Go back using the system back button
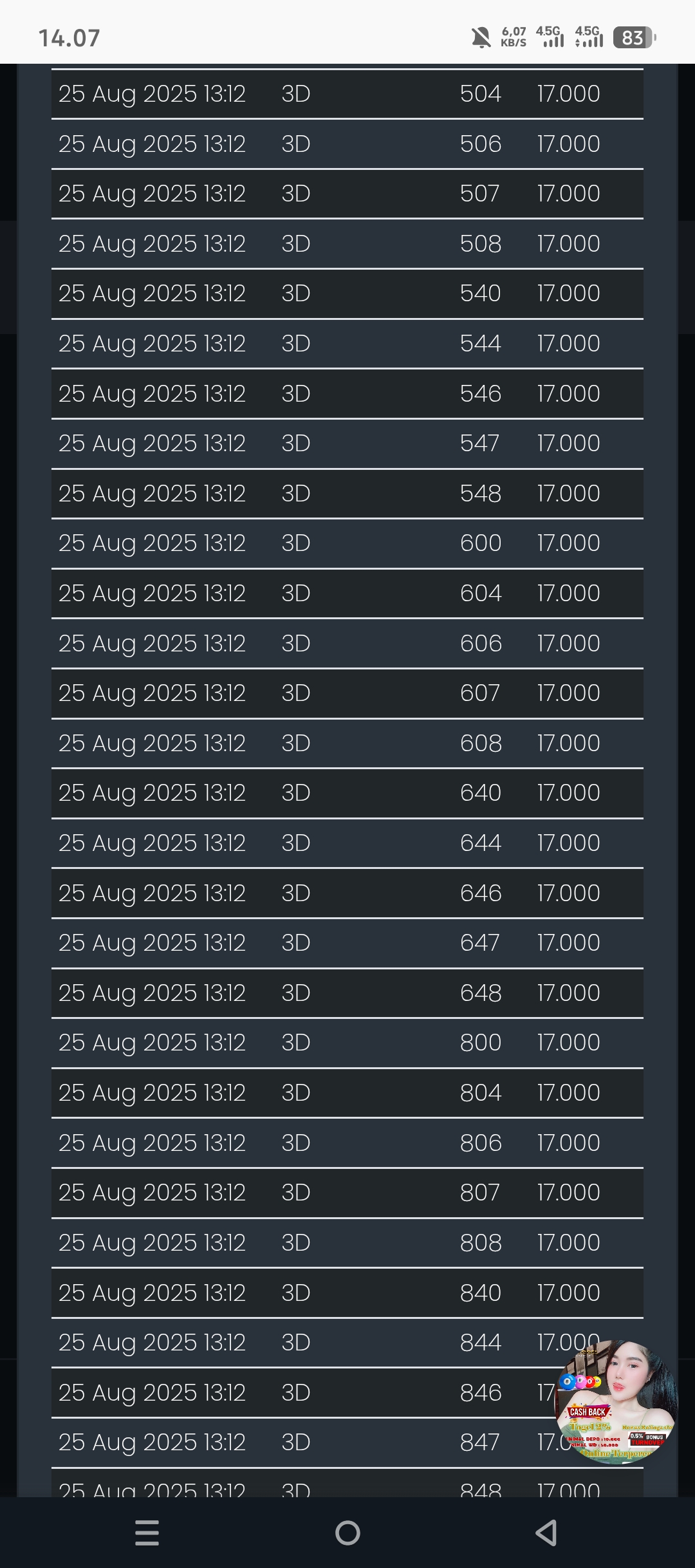 coord(546,1533)
